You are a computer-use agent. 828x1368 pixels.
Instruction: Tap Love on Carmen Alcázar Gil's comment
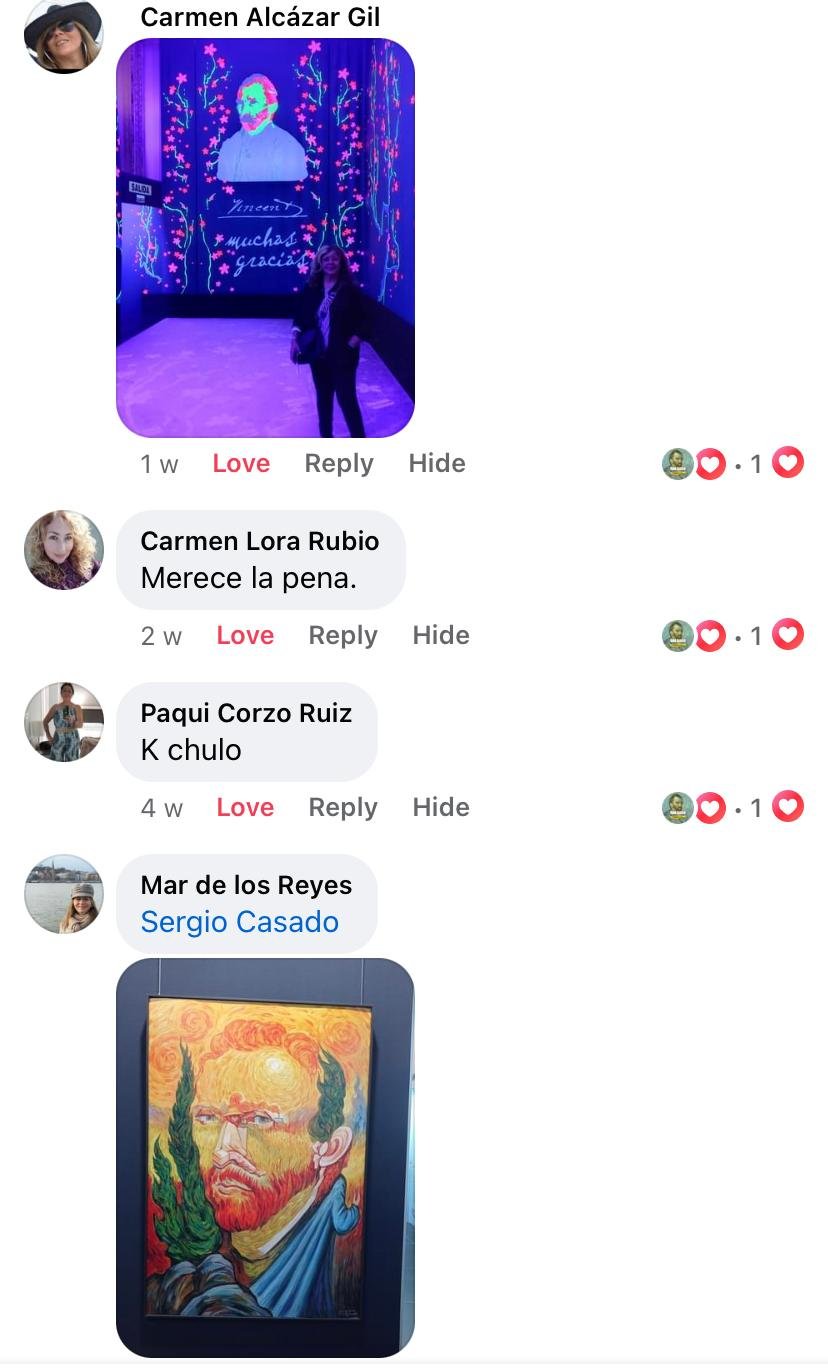pos(241,464)
